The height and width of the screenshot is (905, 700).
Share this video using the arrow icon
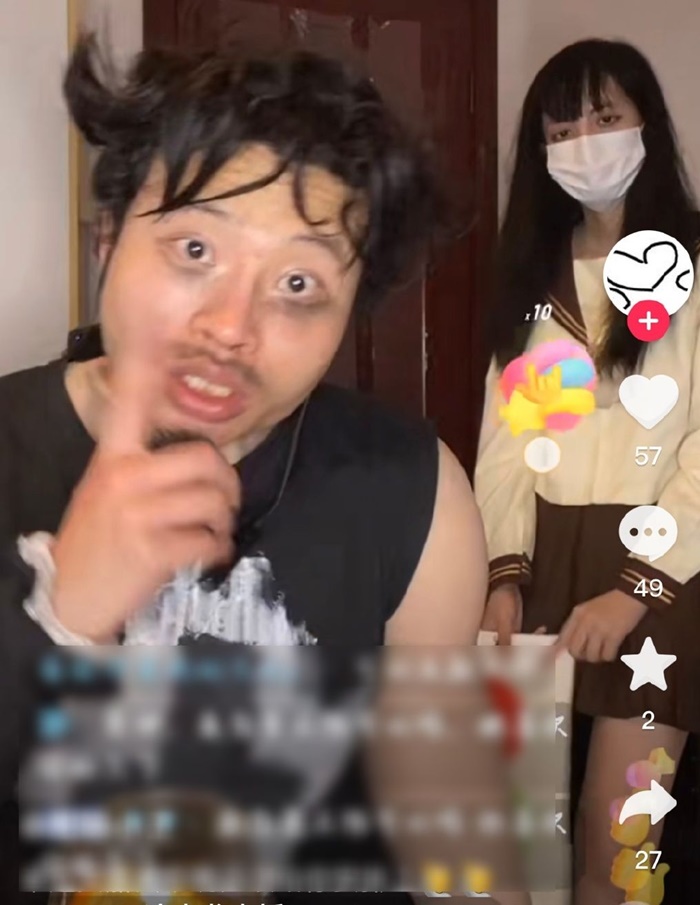tap(648, 804)
